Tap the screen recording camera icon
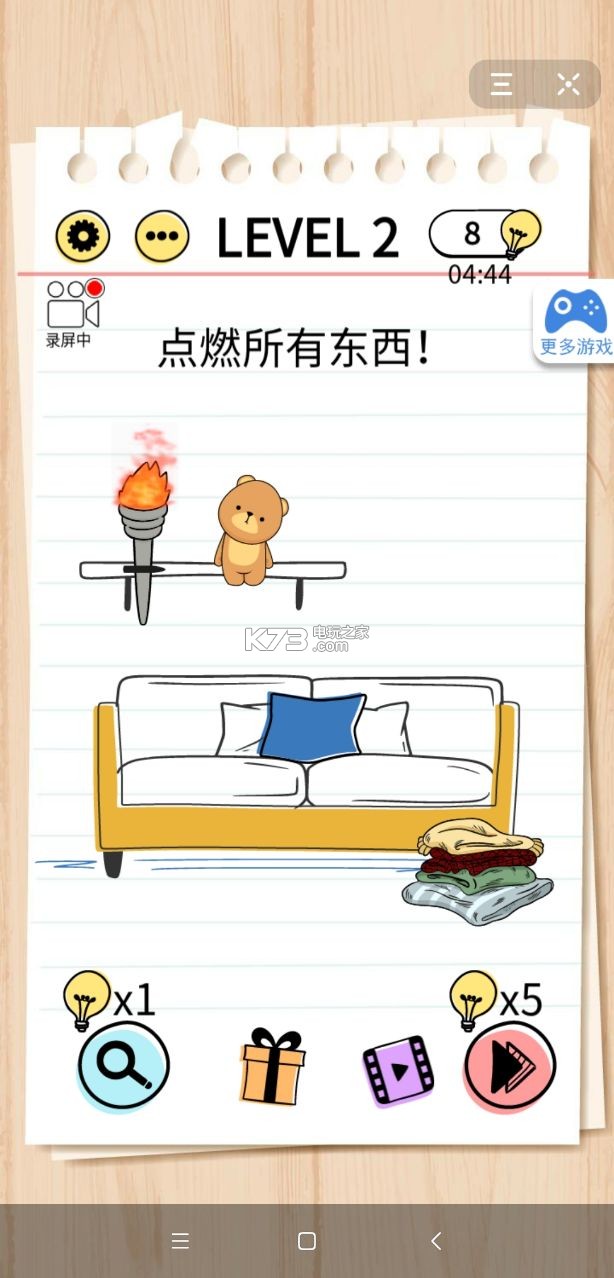Image resolution: width=614 pixels, height=1278 pixels. coord(73,308)
